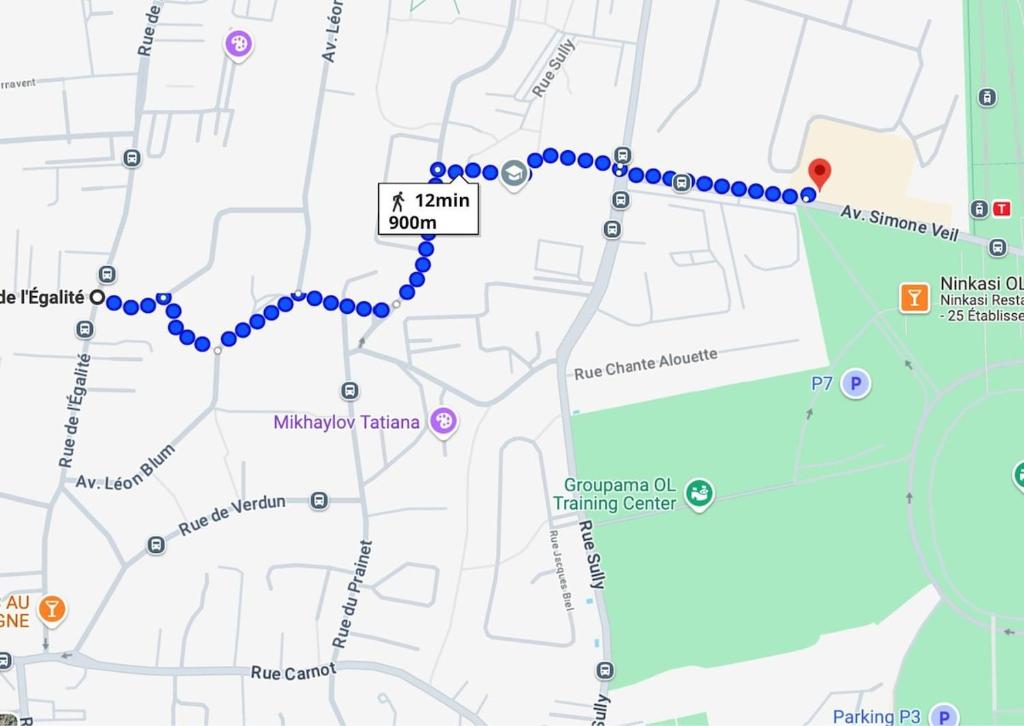1024x726 pixels.
Task: Open the bus stop on Rue de Verdun
Action: [x=318, y=500]
